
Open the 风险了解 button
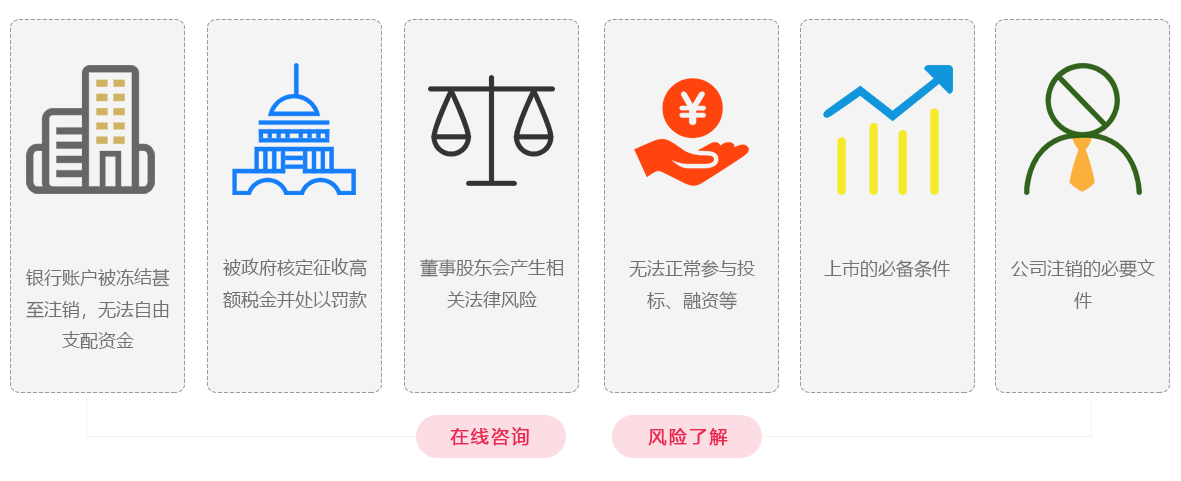point(687,437)
